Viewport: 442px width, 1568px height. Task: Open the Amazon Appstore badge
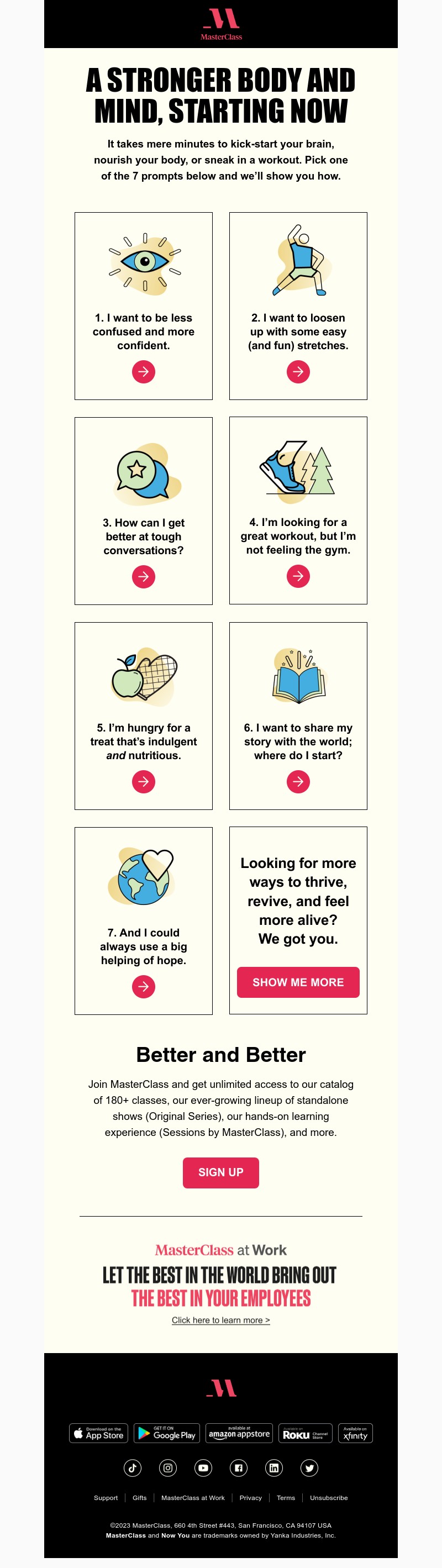click(x=239, y=1434)
